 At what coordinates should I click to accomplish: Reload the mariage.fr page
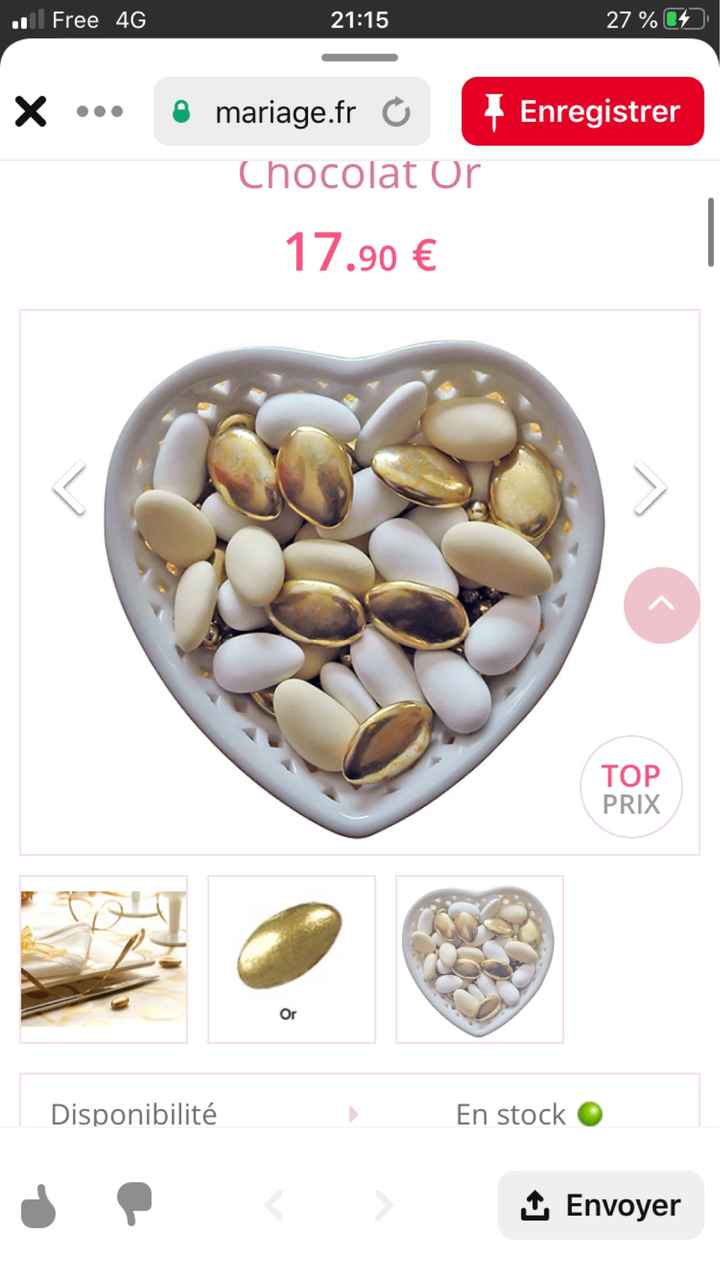[x=396, y=112]
